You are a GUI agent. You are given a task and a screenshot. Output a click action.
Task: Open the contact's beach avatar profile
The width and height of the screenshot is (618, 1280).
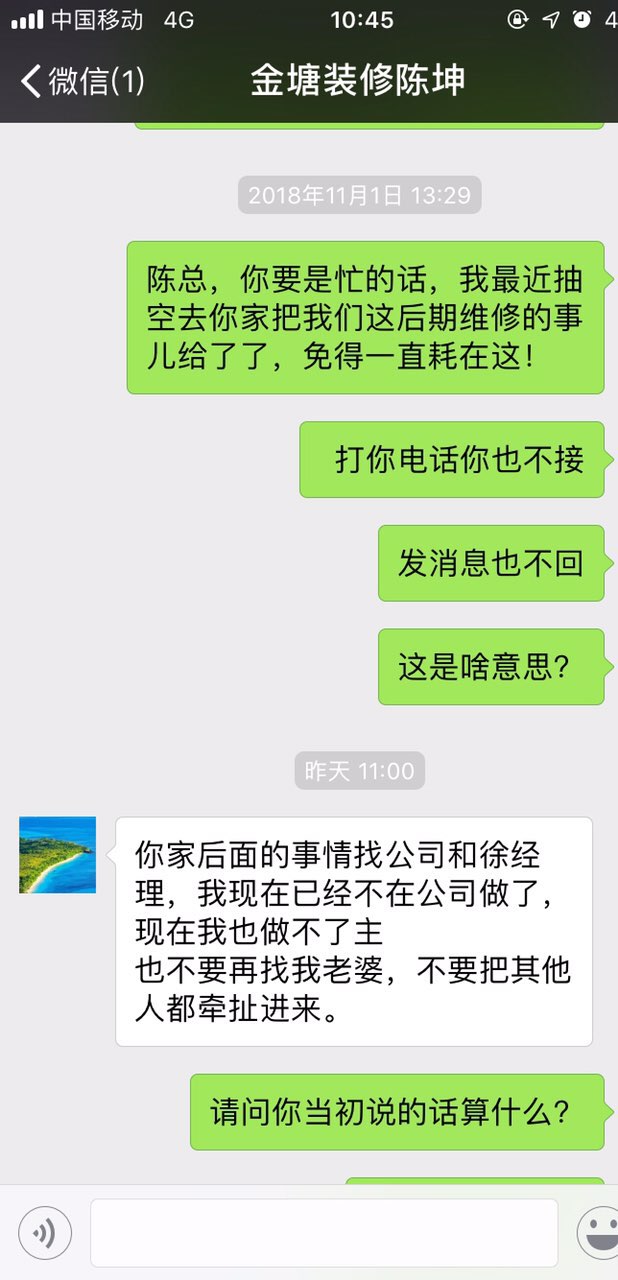[x=58, y=855]
